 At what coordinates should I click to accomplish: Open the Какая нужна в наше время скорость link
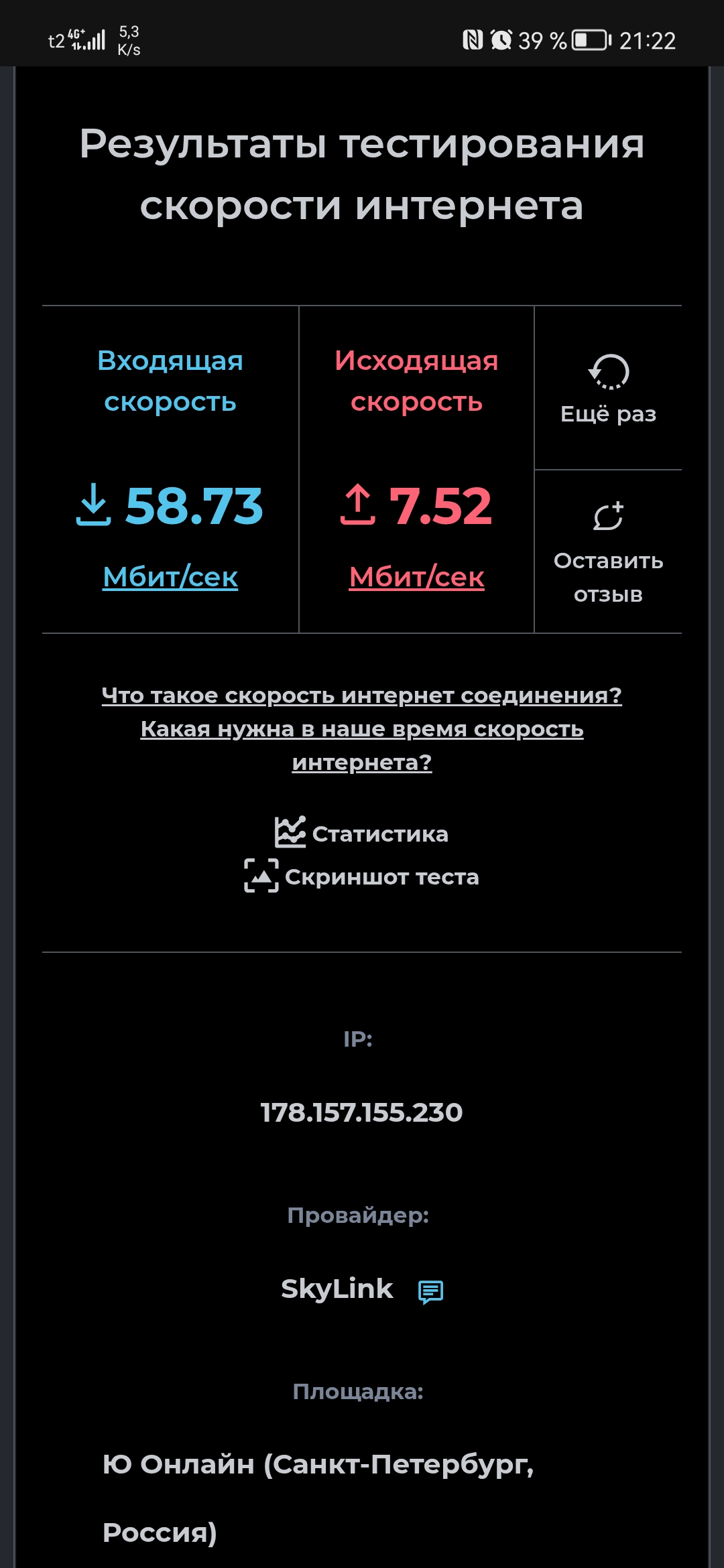pyautogui.click(x=362, y=730)
